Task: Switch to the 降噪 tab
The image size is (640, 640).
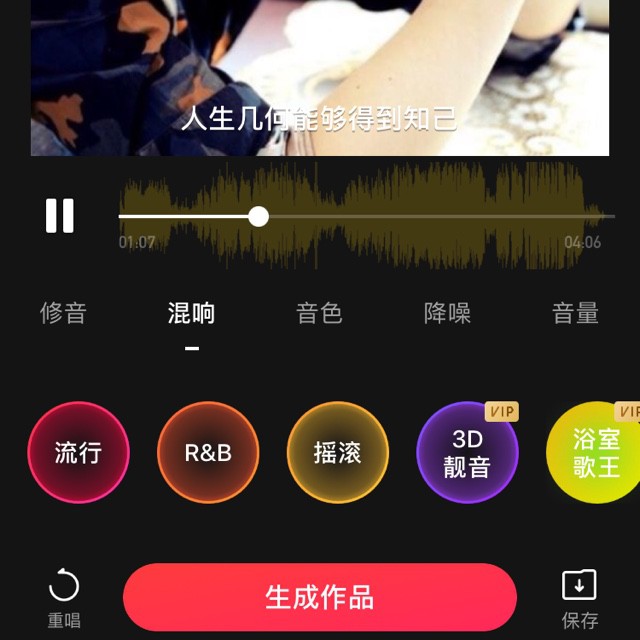Action: [x=447, y=313]
